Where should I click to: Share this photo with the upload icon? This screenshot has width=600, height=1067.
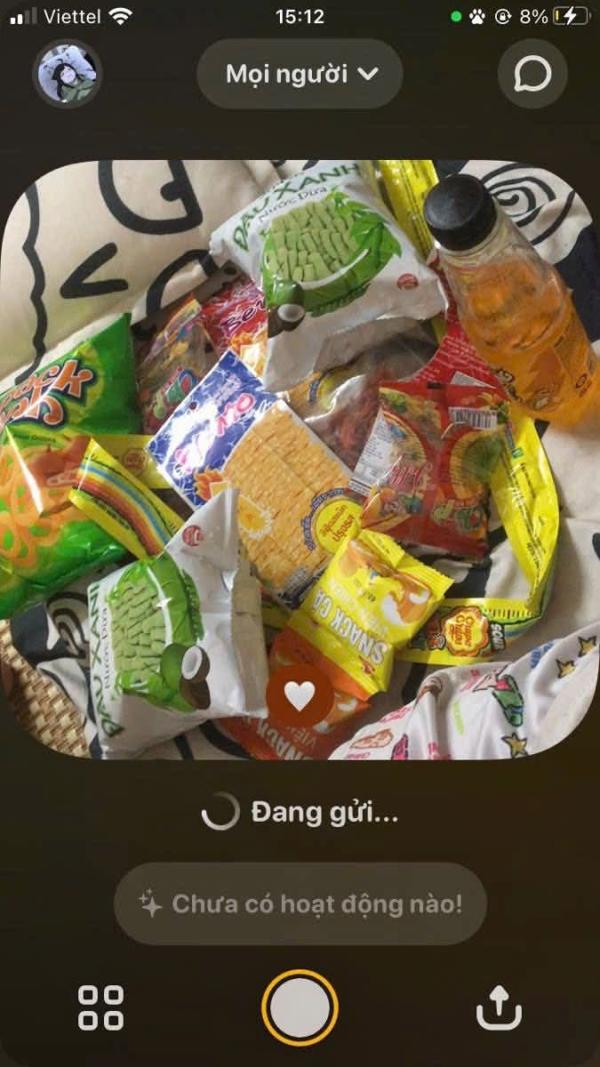[499, 1007]
